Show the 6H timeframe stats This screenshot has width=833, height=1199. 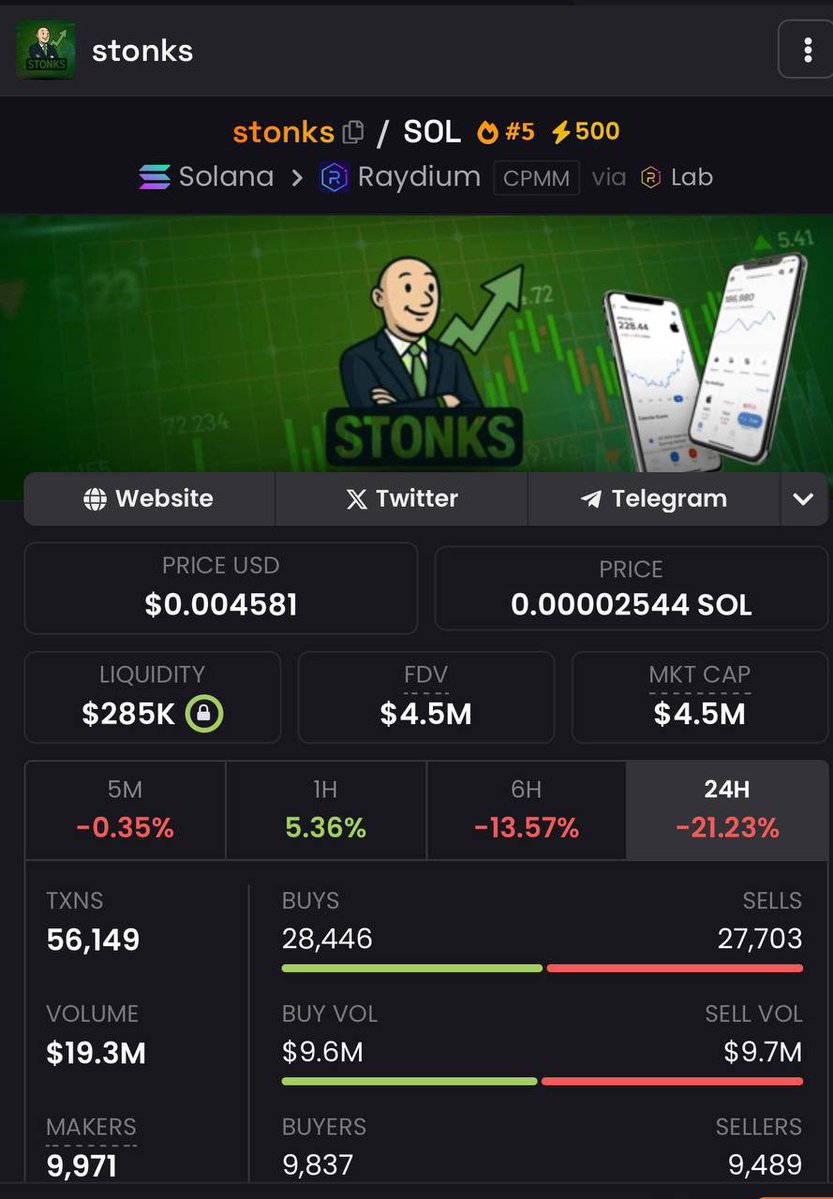point(526,809)
